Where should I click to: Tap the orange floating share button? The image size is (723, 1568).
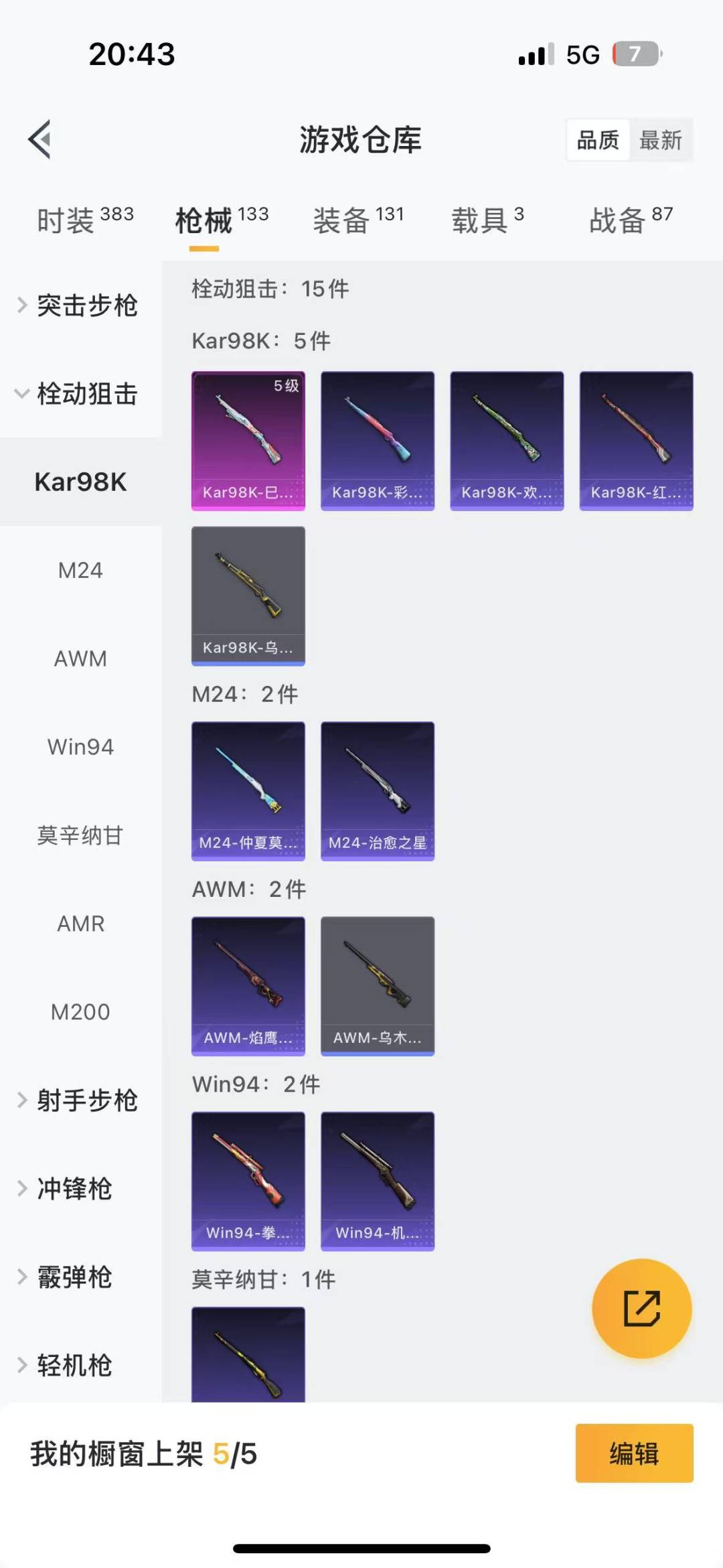641,1308
